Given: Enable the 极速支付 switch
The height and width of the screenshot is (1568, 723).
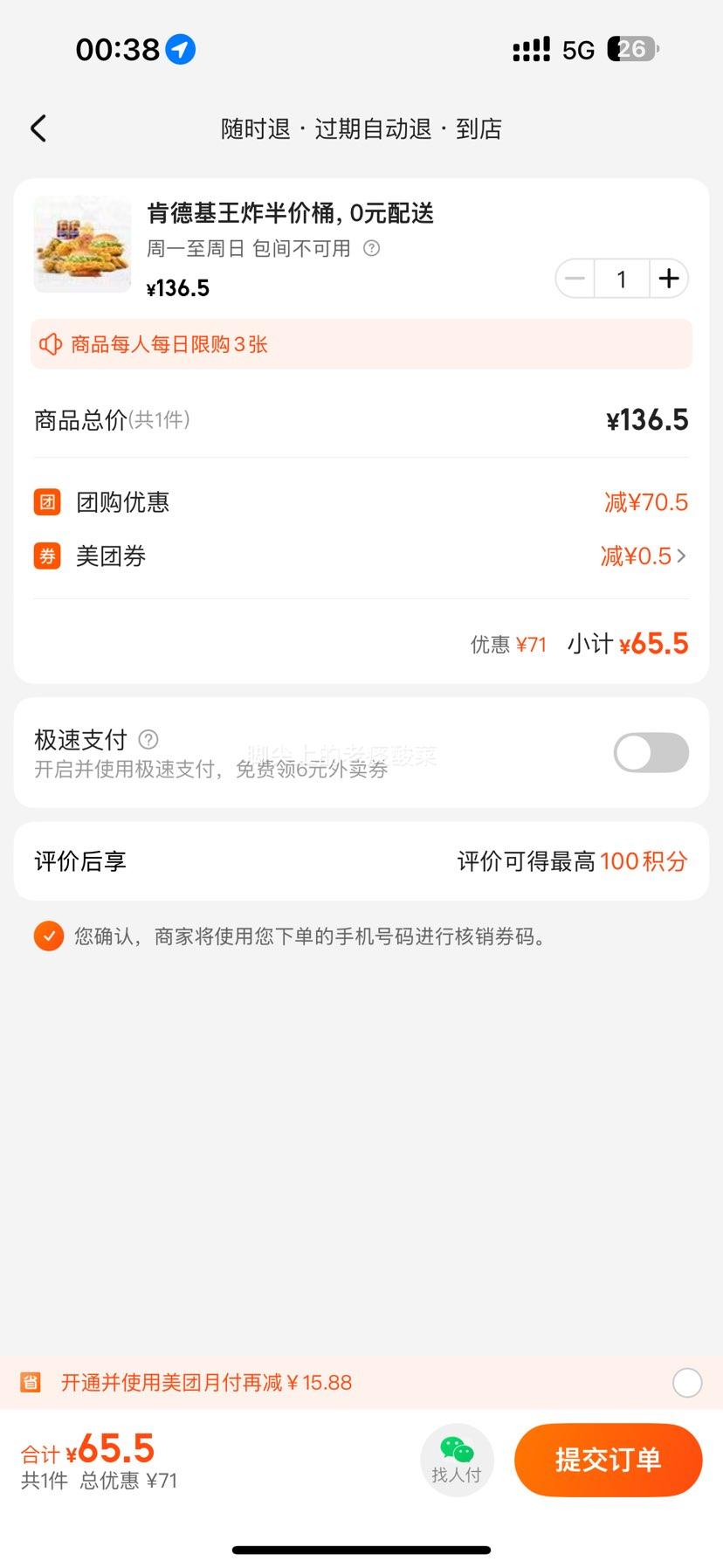Looking at the screenshot, I should [651, 752].
